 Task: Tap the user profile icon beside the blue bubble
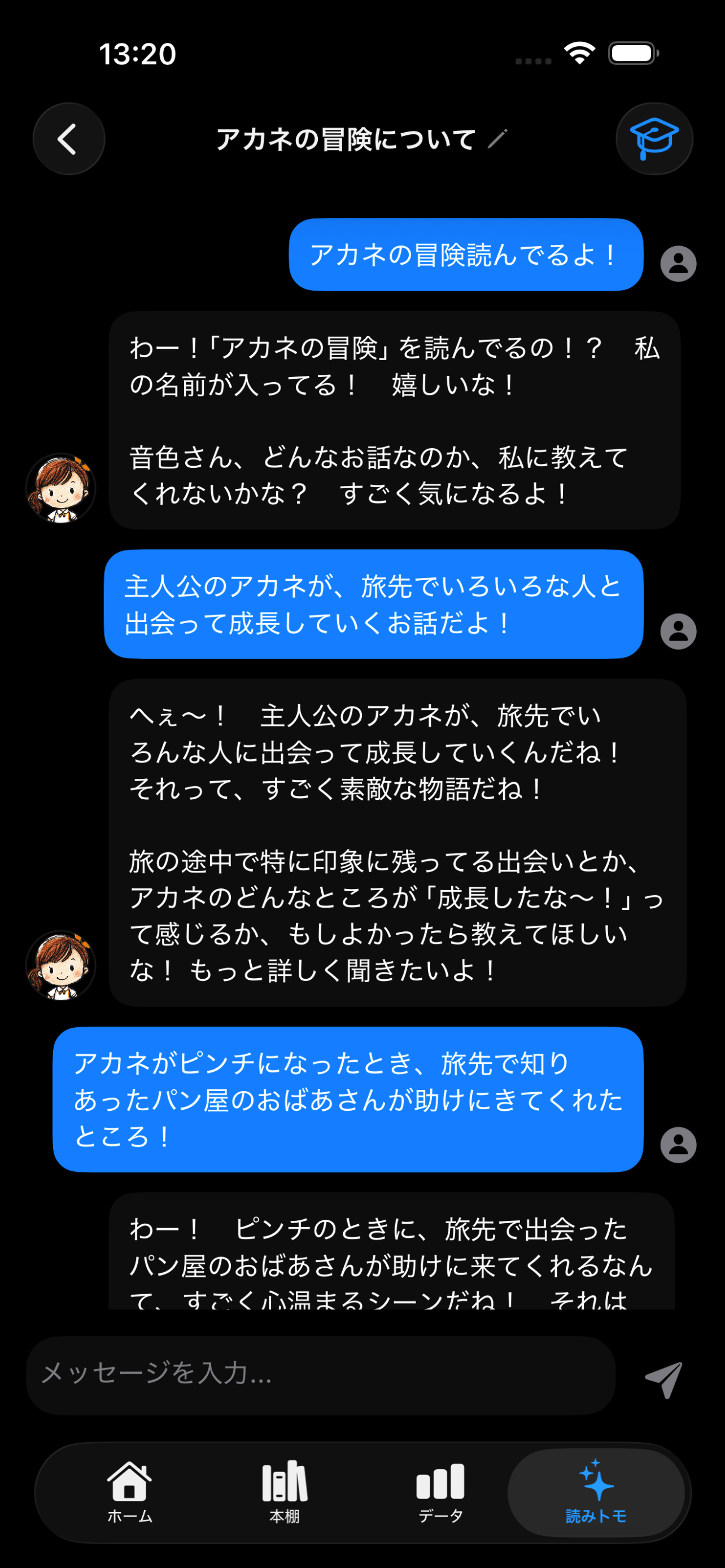678,263
